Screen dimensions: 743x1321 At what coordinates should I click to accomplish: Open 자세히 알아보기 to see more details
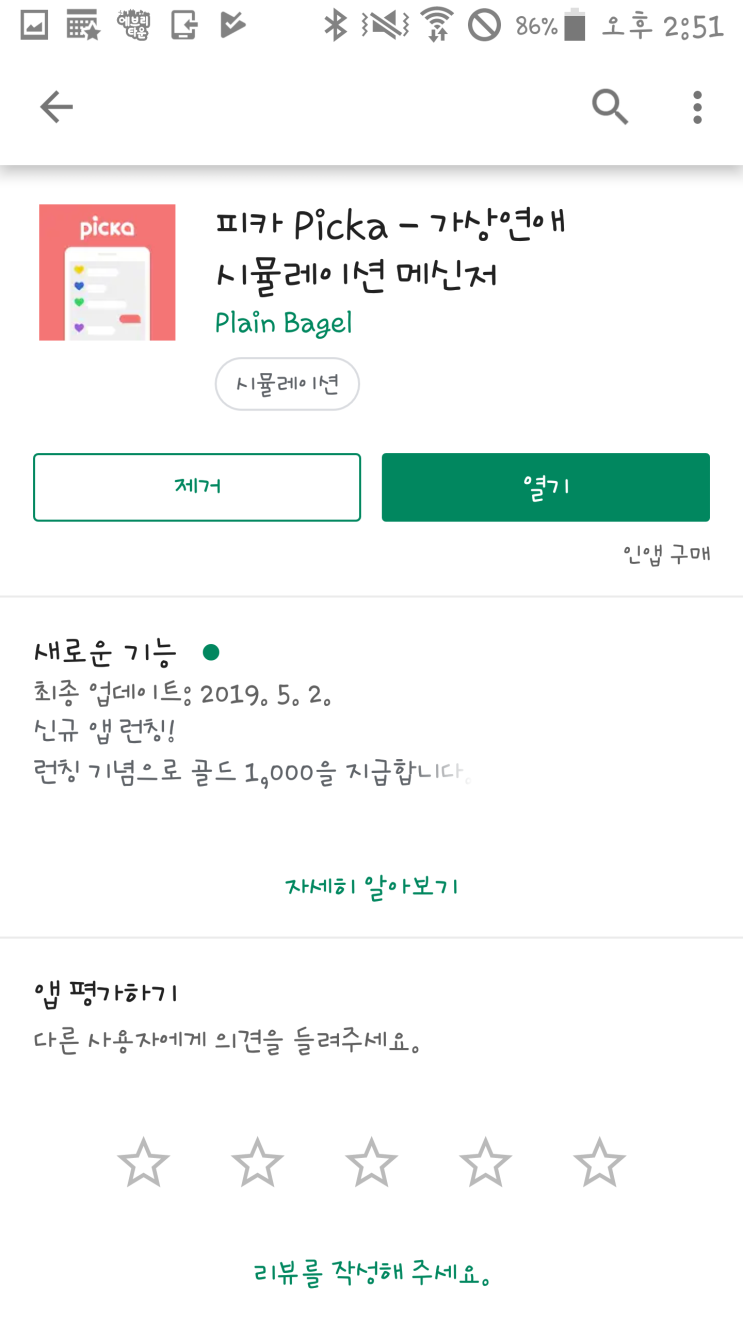coord(371,886)
